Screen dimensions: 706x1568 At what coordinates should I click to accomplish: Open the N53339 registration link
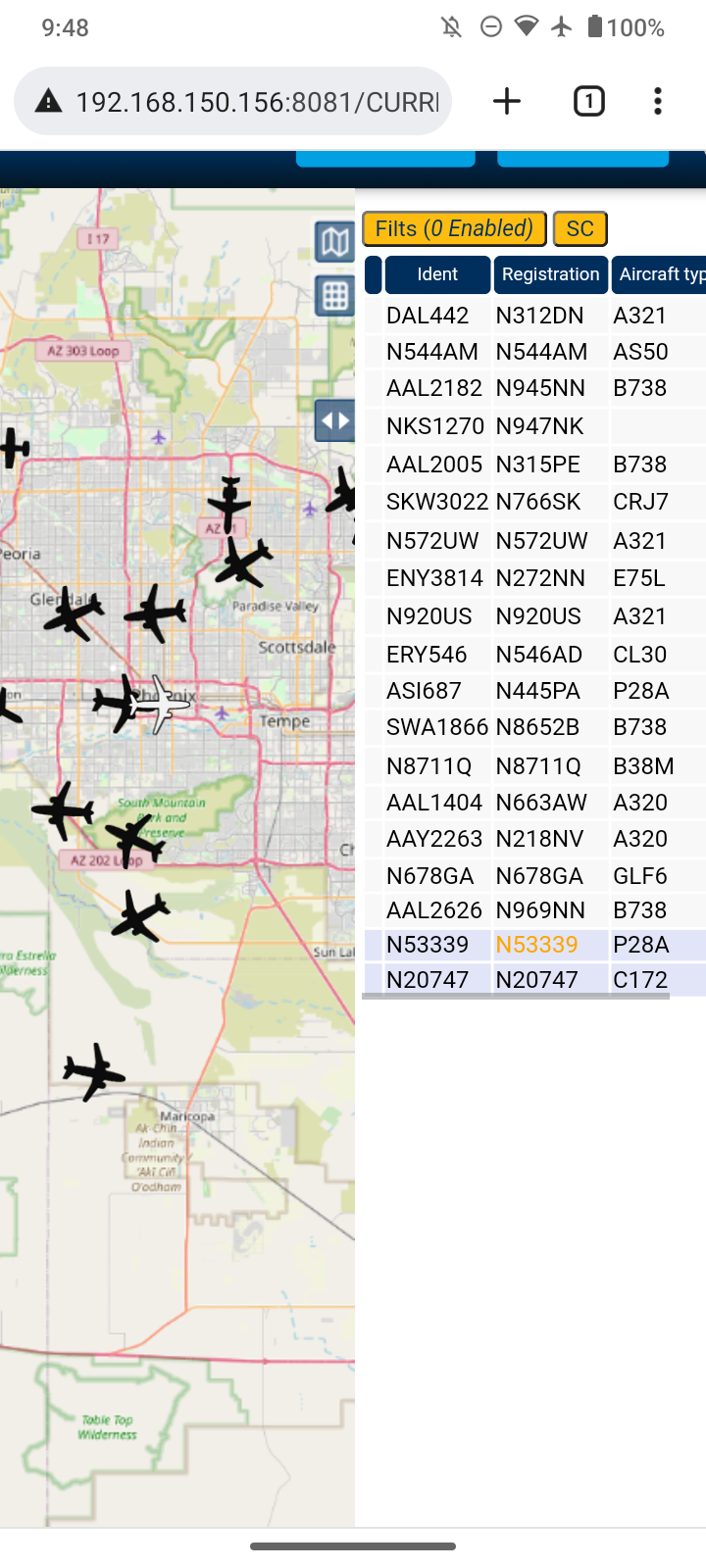click(536, 945)
